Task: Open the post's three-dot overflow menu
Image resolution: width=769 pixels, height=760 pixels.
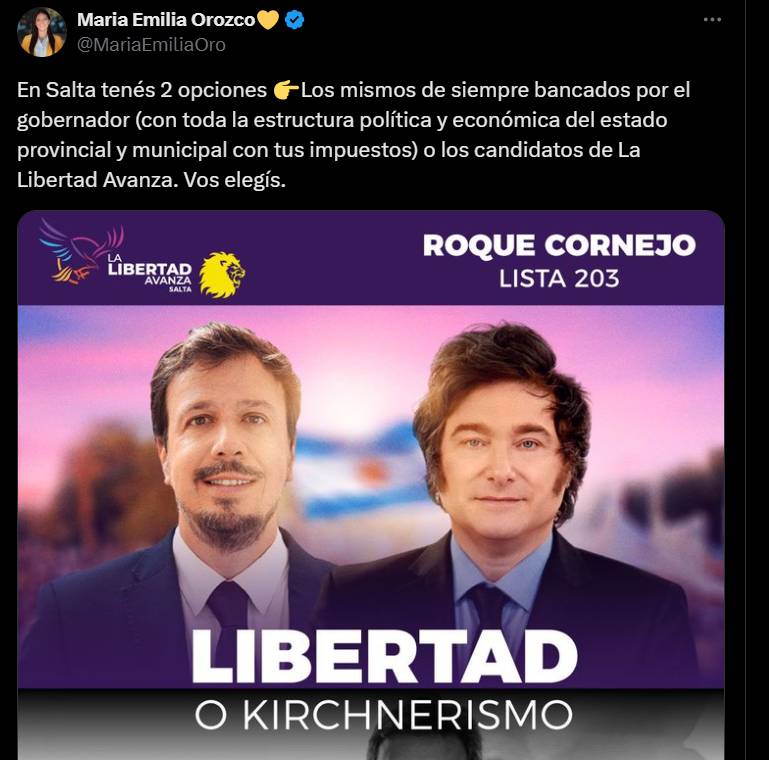Action: [x=711, y=20]
